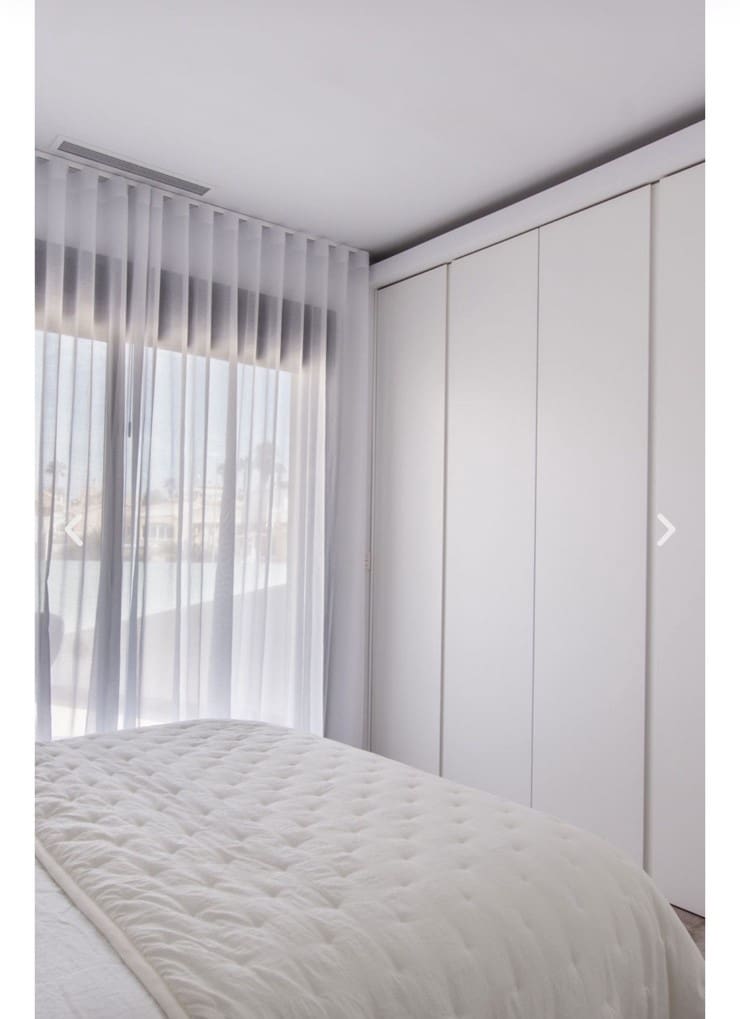Screen dimensions: 740x1019
Task: Go to the previous photo
Action: pos(73,530)
